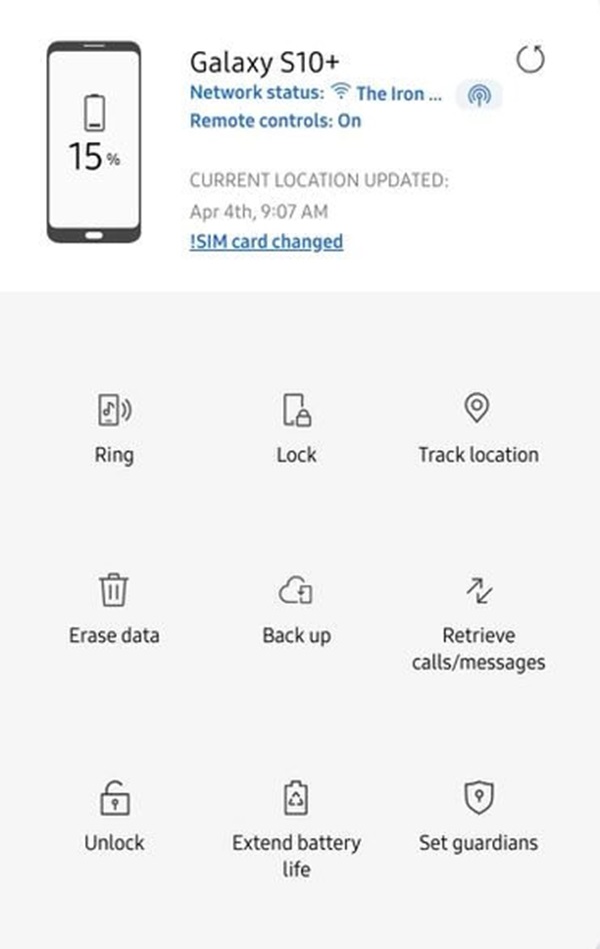Lock the Galaxy S10+ remotely
Screen dimensions: 600x949
296,428
